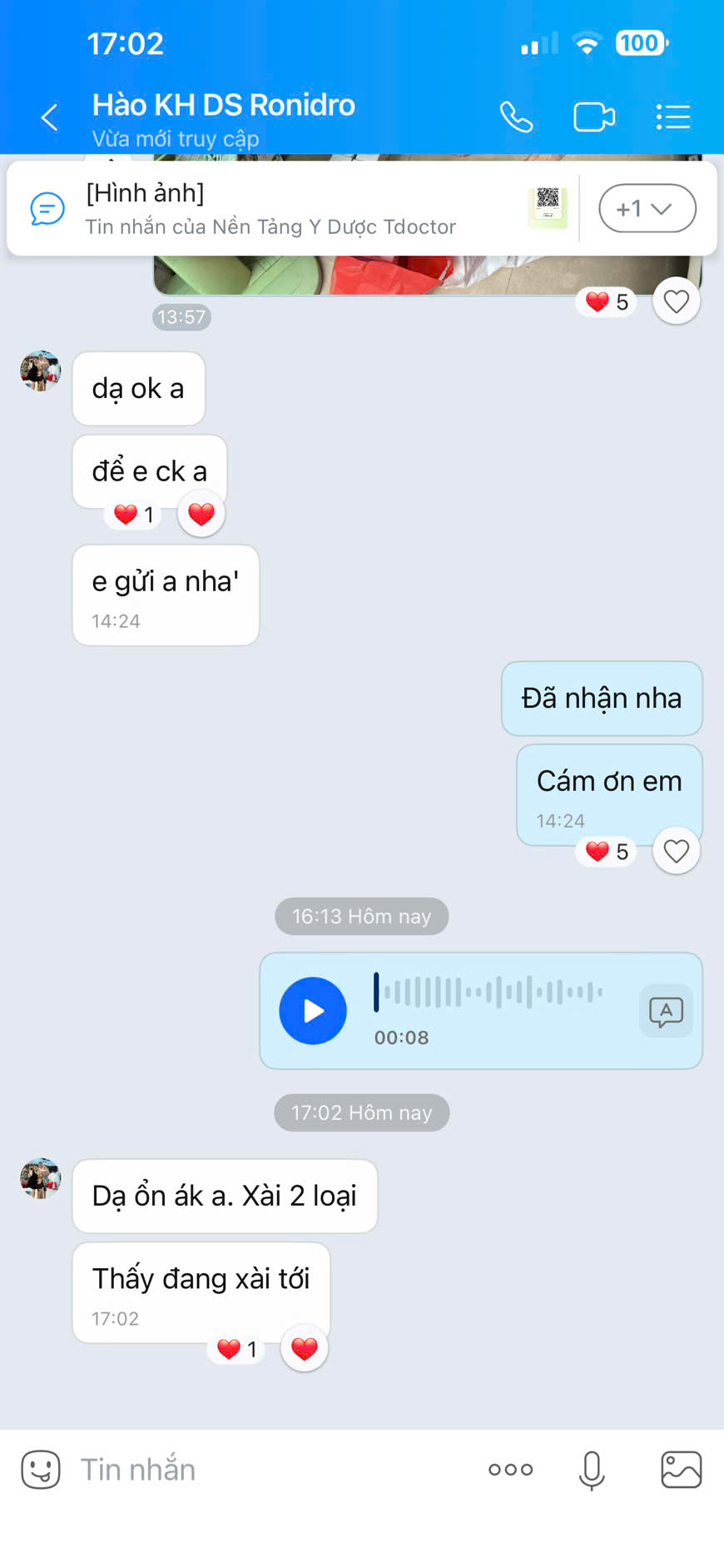
Task: View Hào's avatar beside "dạ ok a"
Action: (x=41, y=371)
